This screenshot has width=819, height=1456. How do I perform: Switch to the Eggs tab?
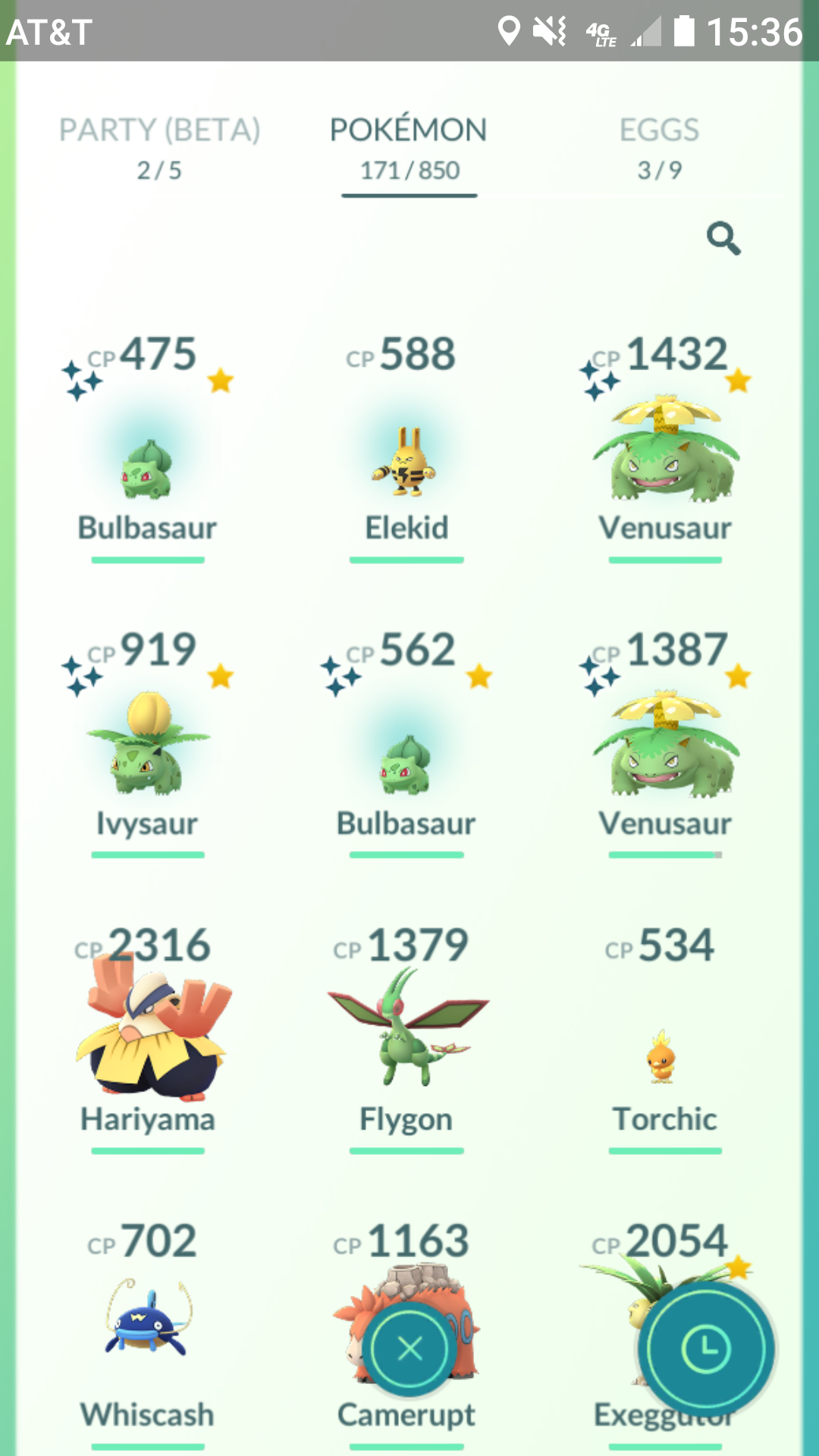click(659, 149)
